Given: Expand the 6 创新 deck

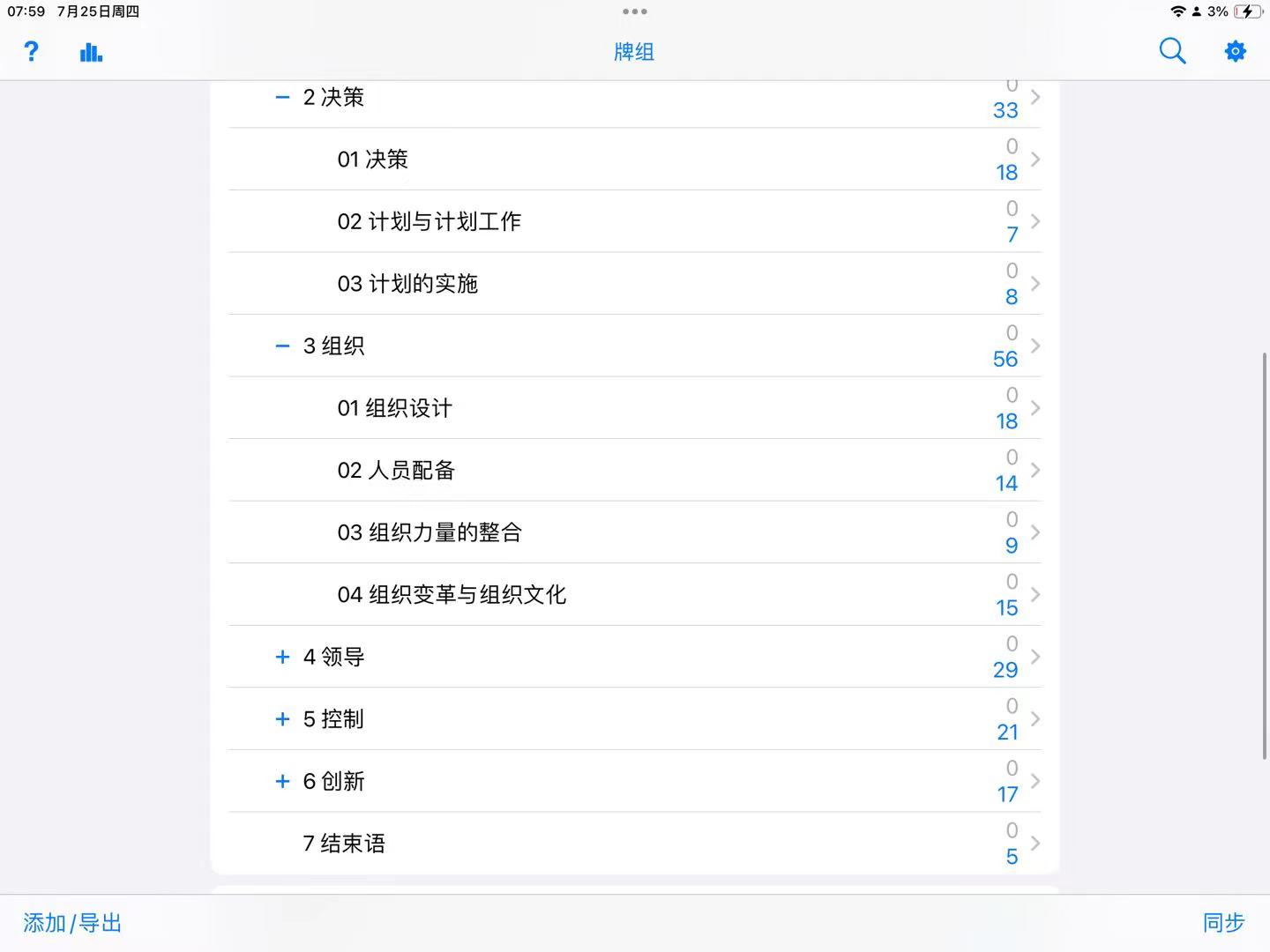Looking at the screenshot, I should (282, 781).
